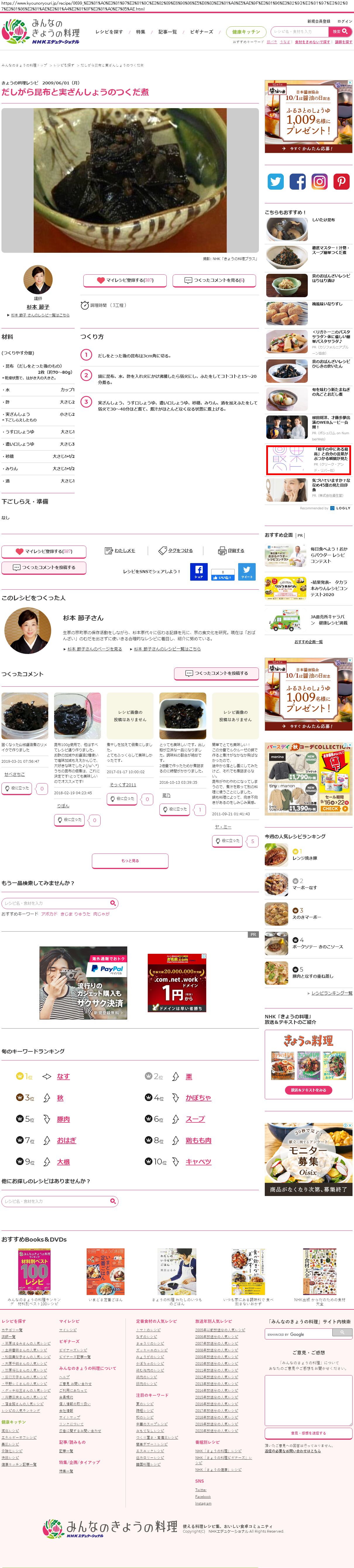Viewport: 354px width, 1568px height.
Task: View つくったコメントを見る comments button
Action: [x=214, y=280]
